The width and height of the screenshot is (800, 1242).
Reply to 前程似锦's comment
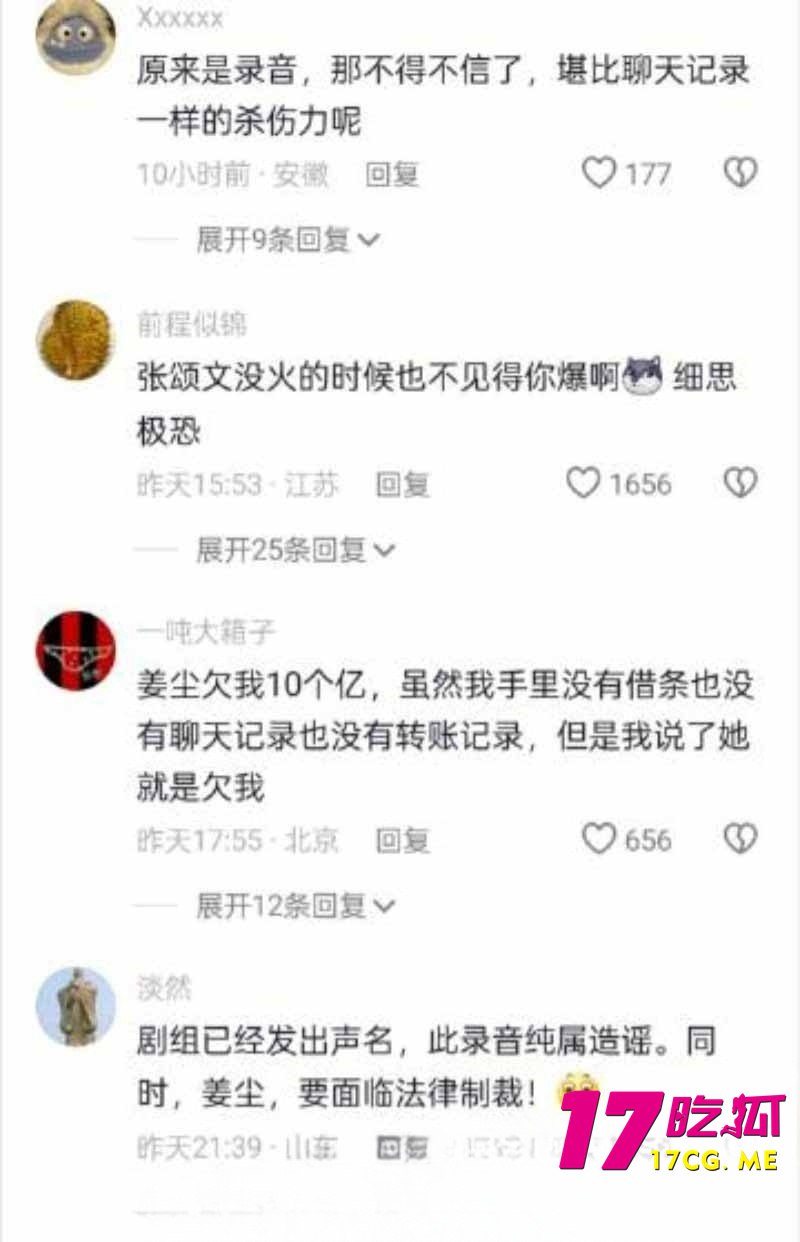[403, 485]
